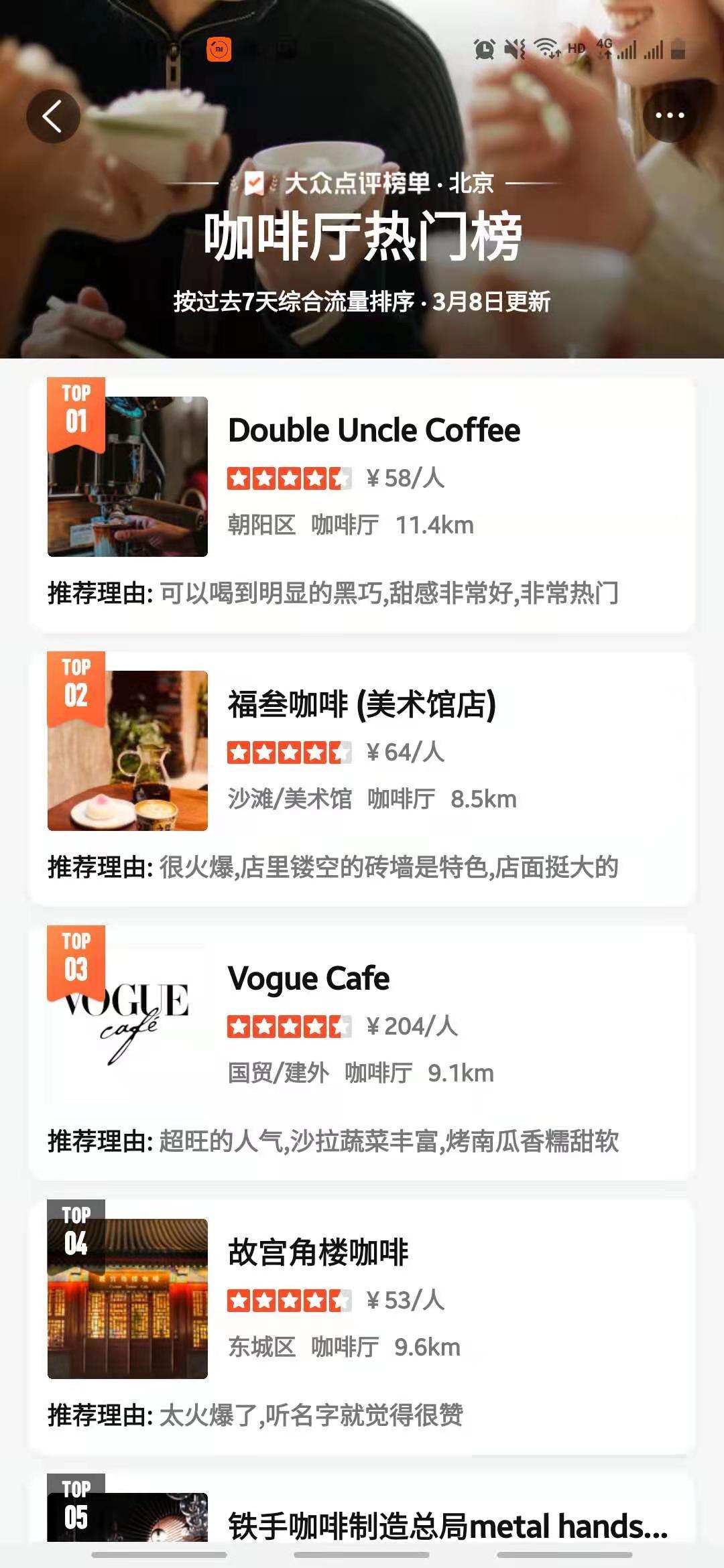This screenshot has width=724, height=1568.
Task: Tap the battery icon in the status bar
Action: pos(678,48)
